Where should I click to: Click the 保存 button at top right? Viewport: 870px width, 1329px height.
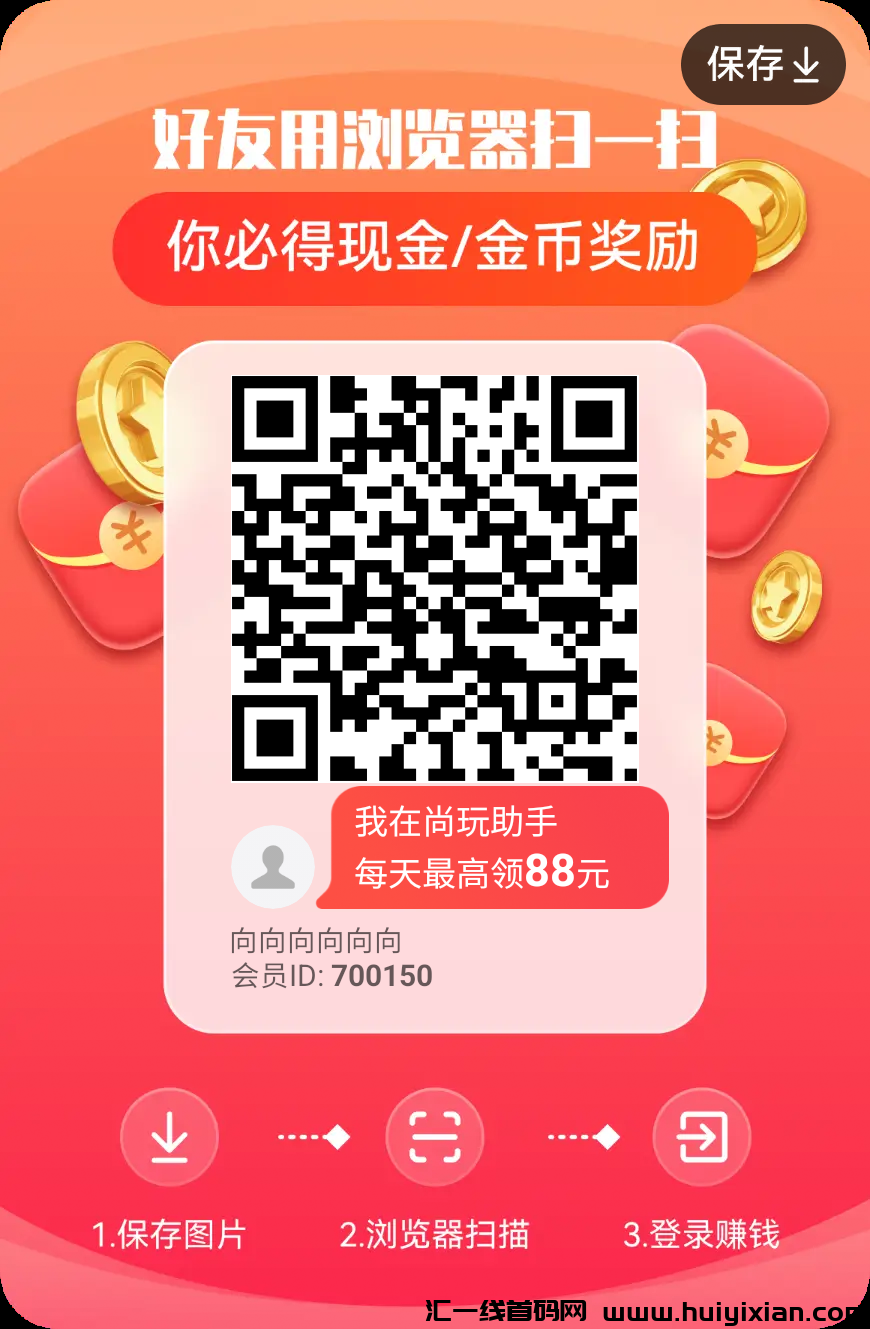[763, 66]
